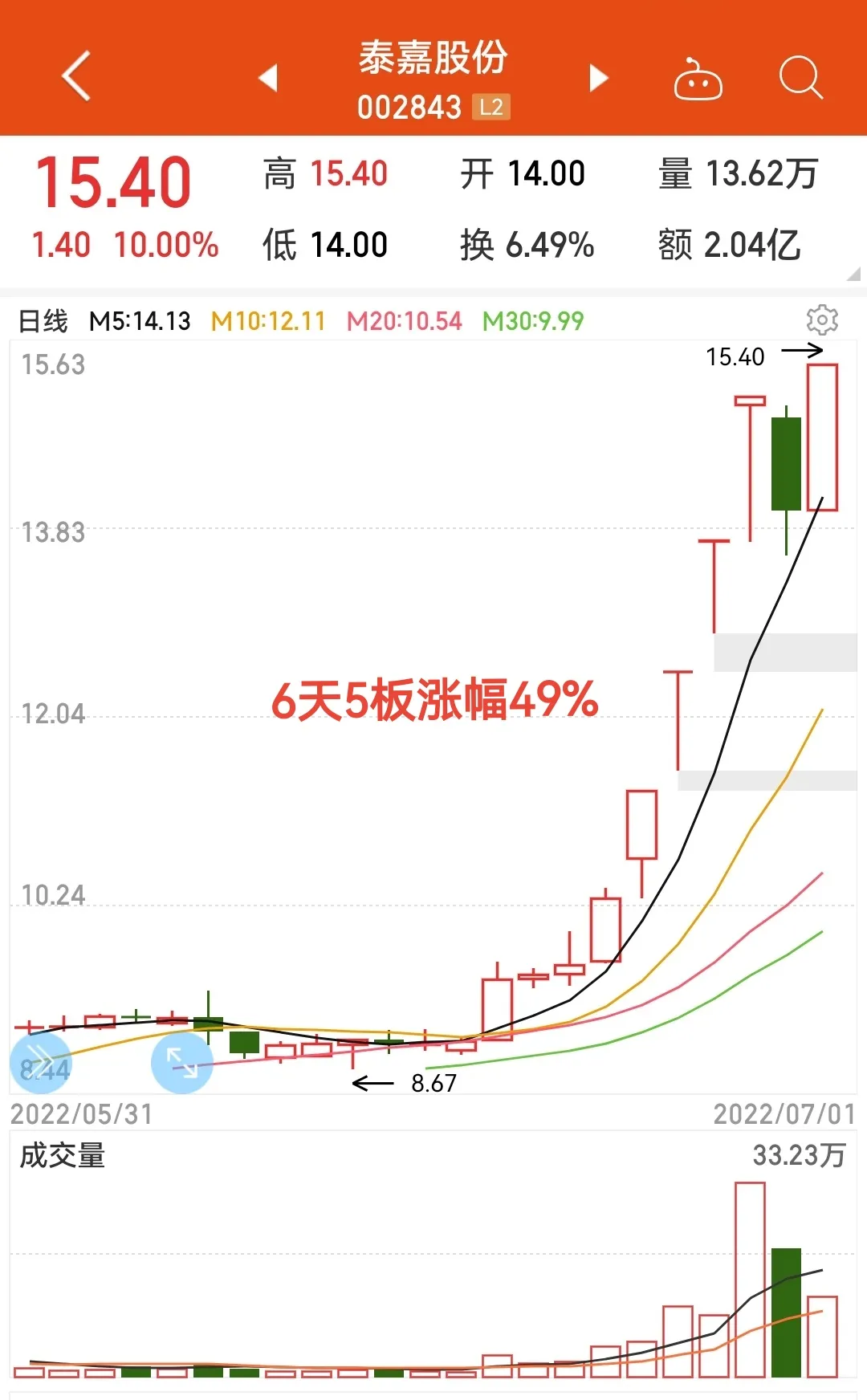Expand the chart to full screen
The image size is (867, 1400).
coord(181,1063)
